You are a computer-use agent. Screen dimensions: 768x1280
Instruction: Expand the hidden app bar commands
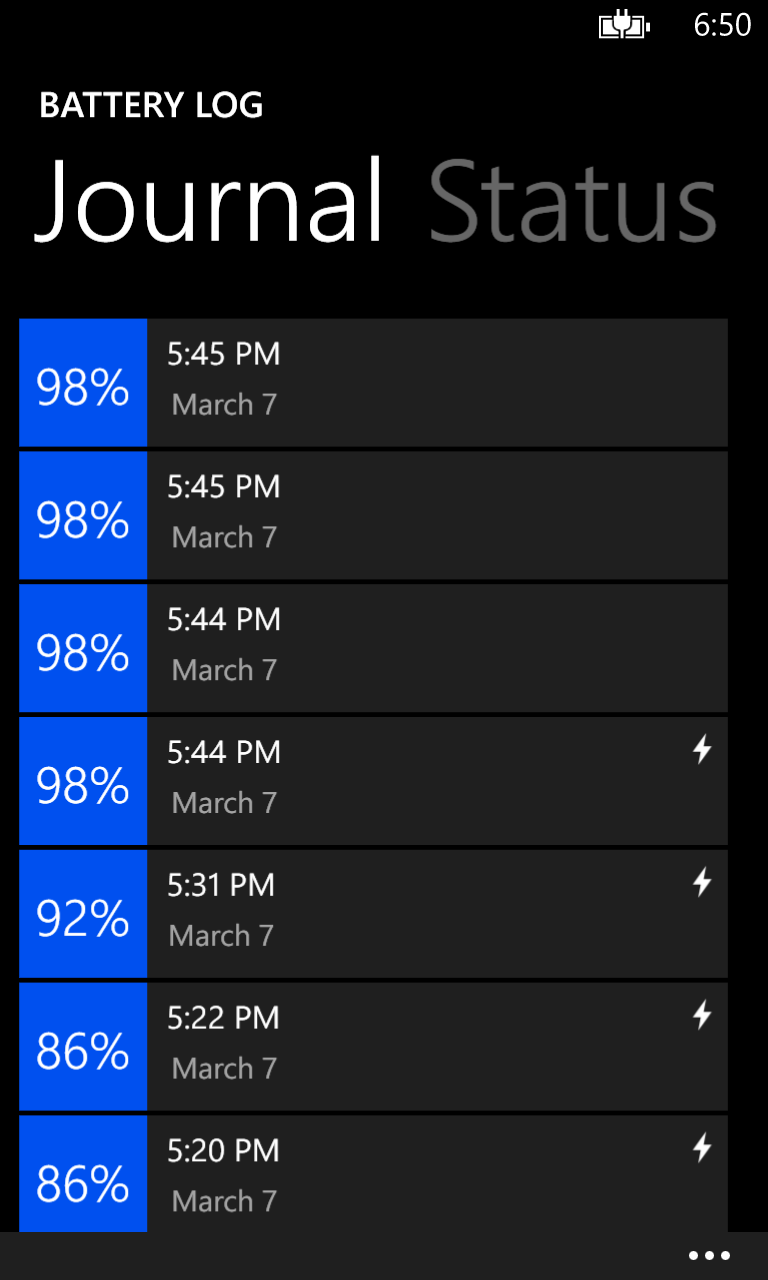[x=708, y=1254]
